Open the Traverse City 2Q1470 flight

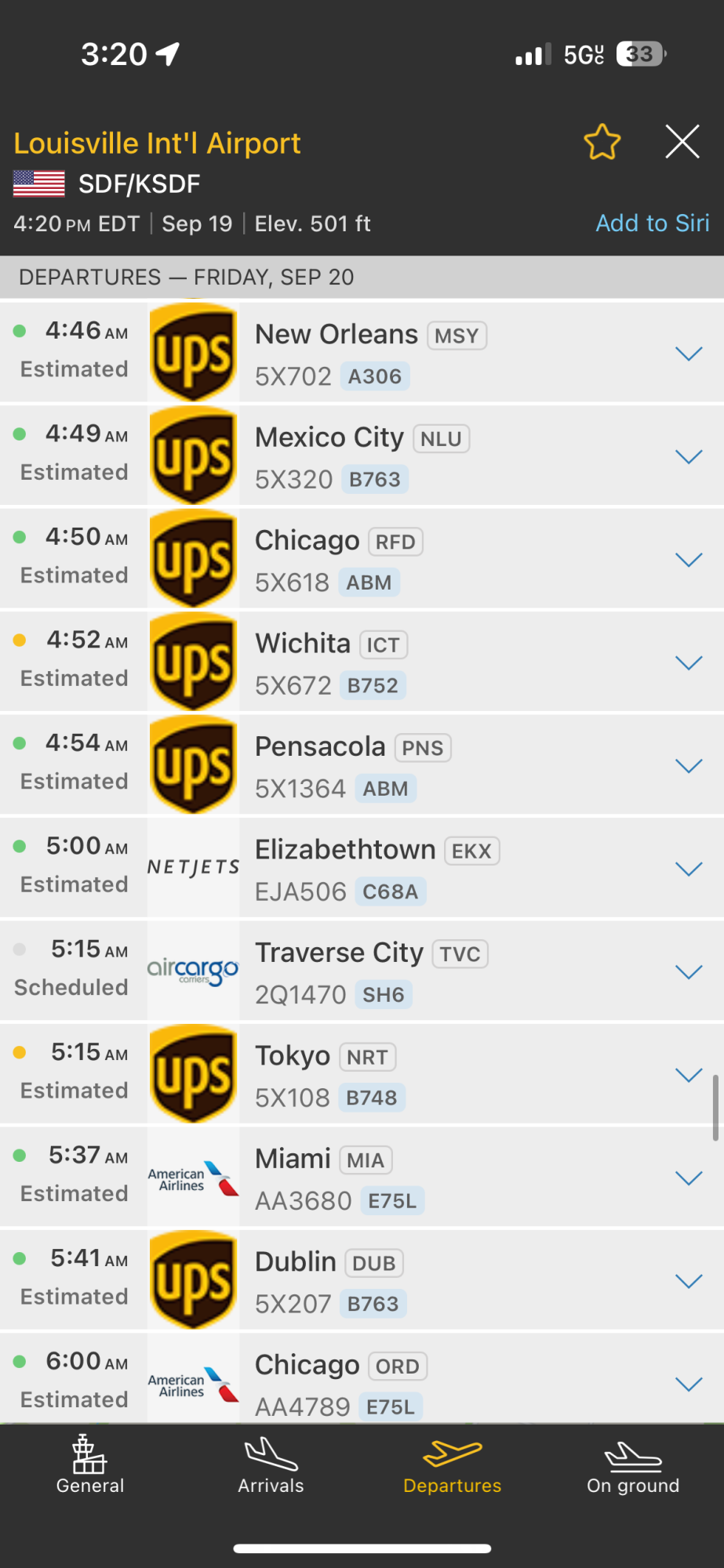click(362, 972)
